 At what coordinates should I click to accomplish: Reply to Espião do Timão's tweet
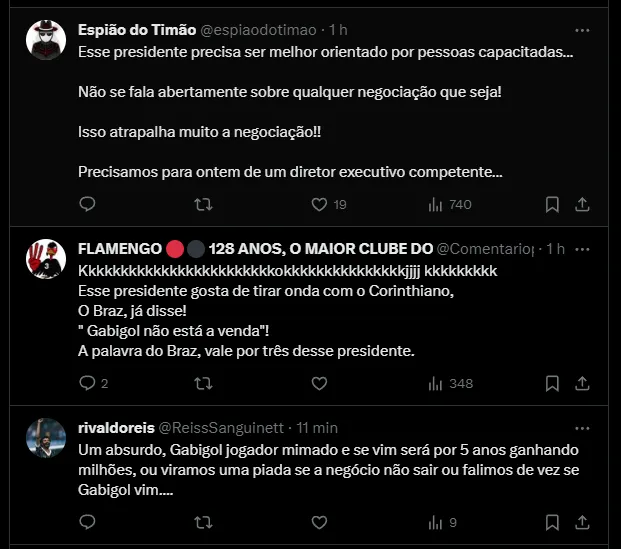pyautogui.click(x=87, y=204)
